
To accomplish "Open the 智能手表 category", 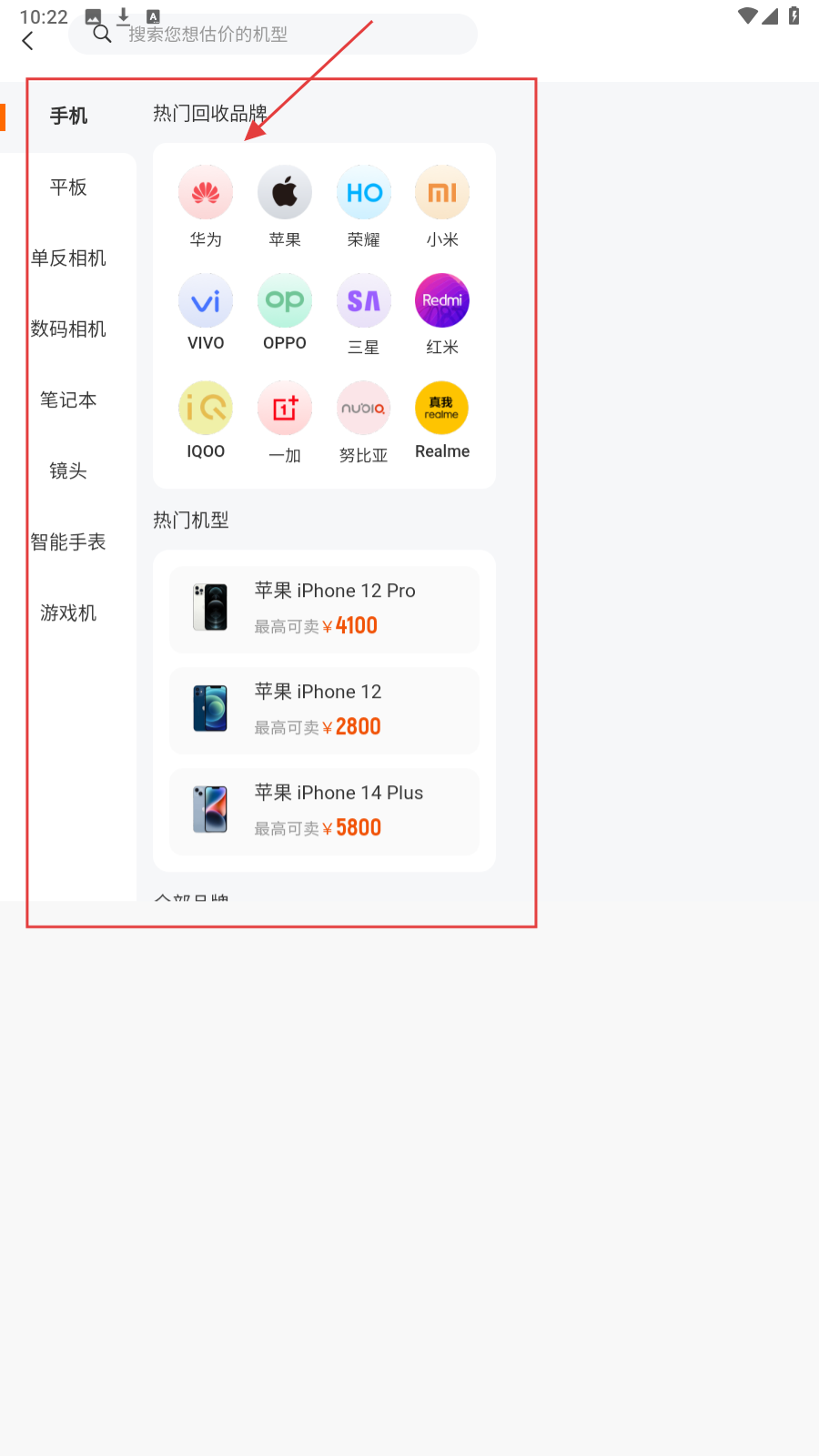I will click(68, 542).
